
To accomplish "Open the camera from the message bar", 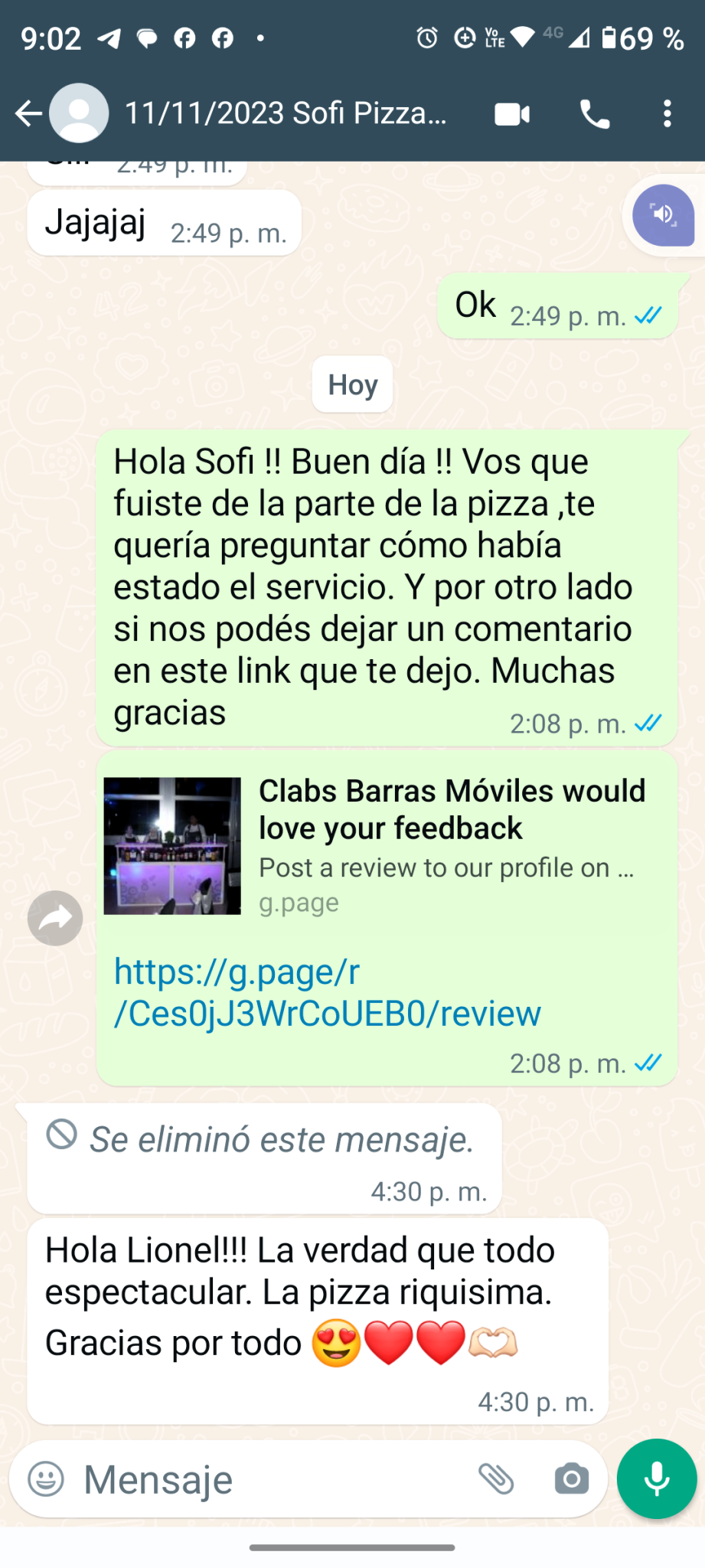I will click(572, 1478).
